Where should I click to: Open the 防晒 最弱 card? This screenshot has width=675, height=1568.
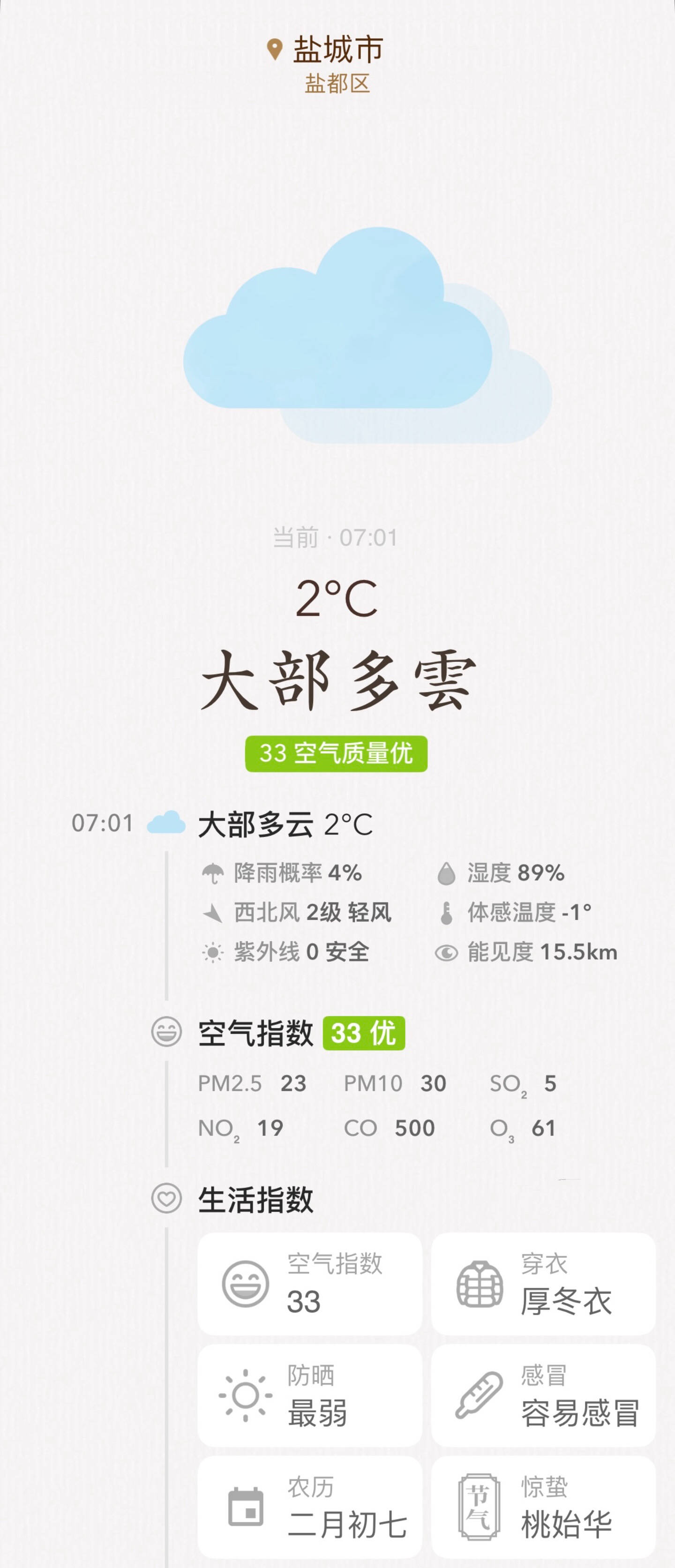tap(309, 1396)
